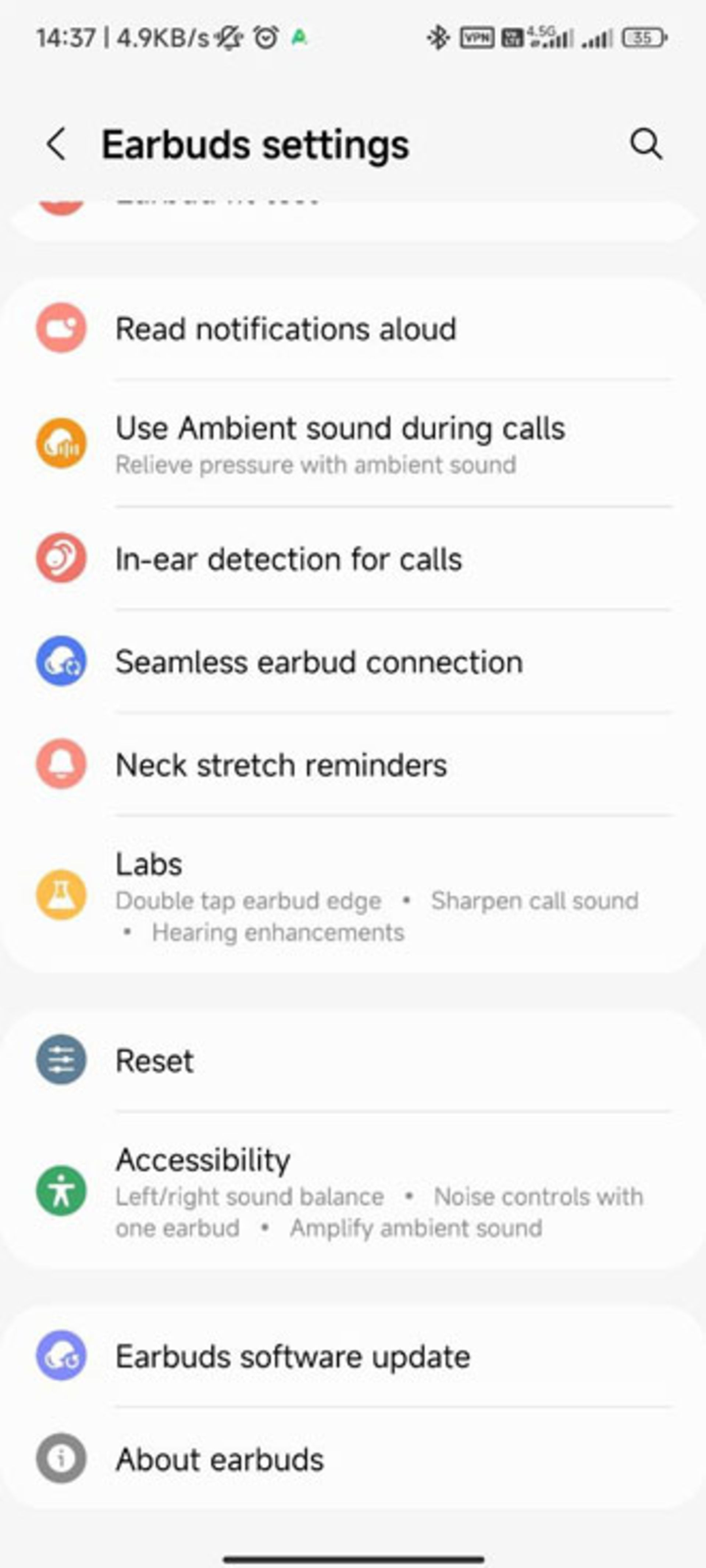The width and height of the screenshot is (706, 1568).
Task: Go back from Earbuds settings
Action: coord(57,145)
